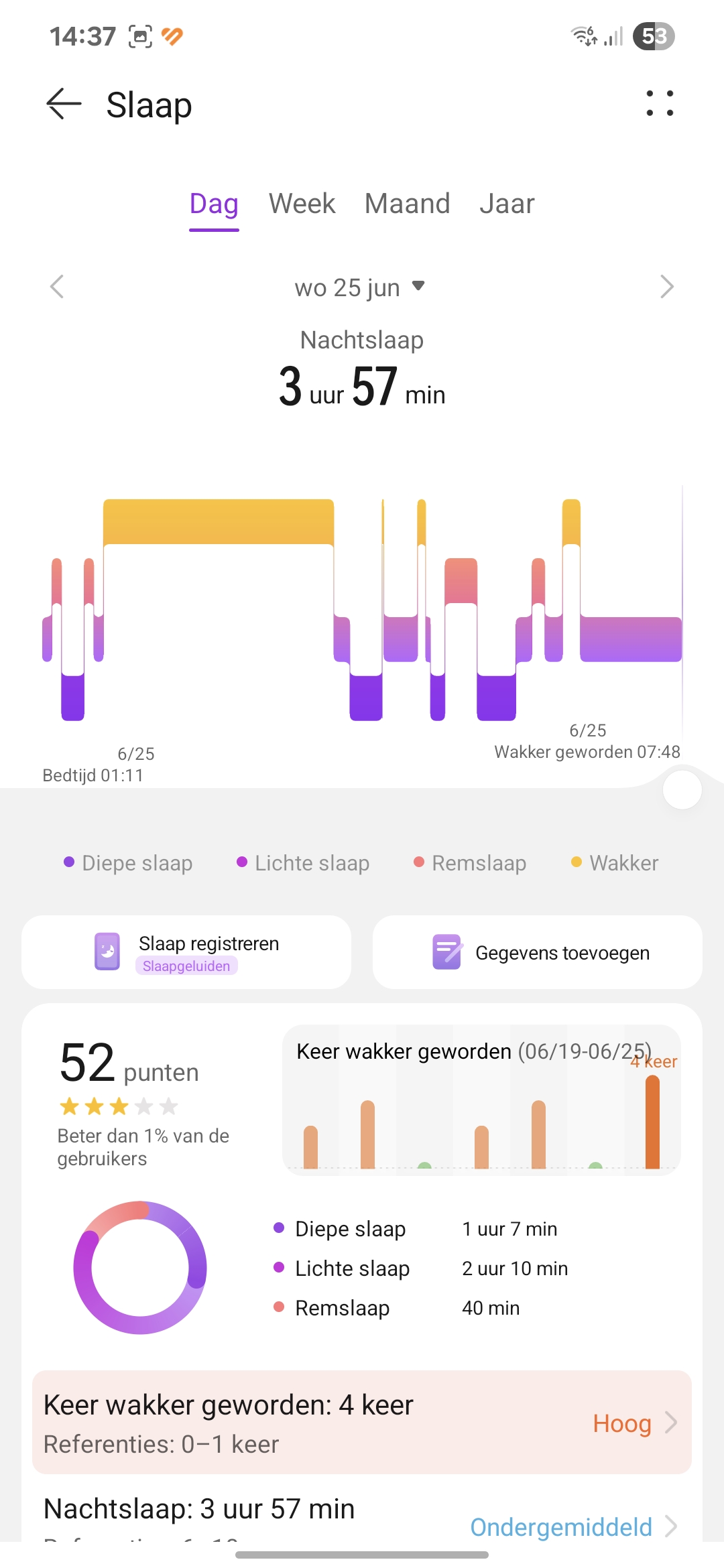Go to the previous day
Viewport: 724px width, 1568px height.
click(x=57, y=287)
